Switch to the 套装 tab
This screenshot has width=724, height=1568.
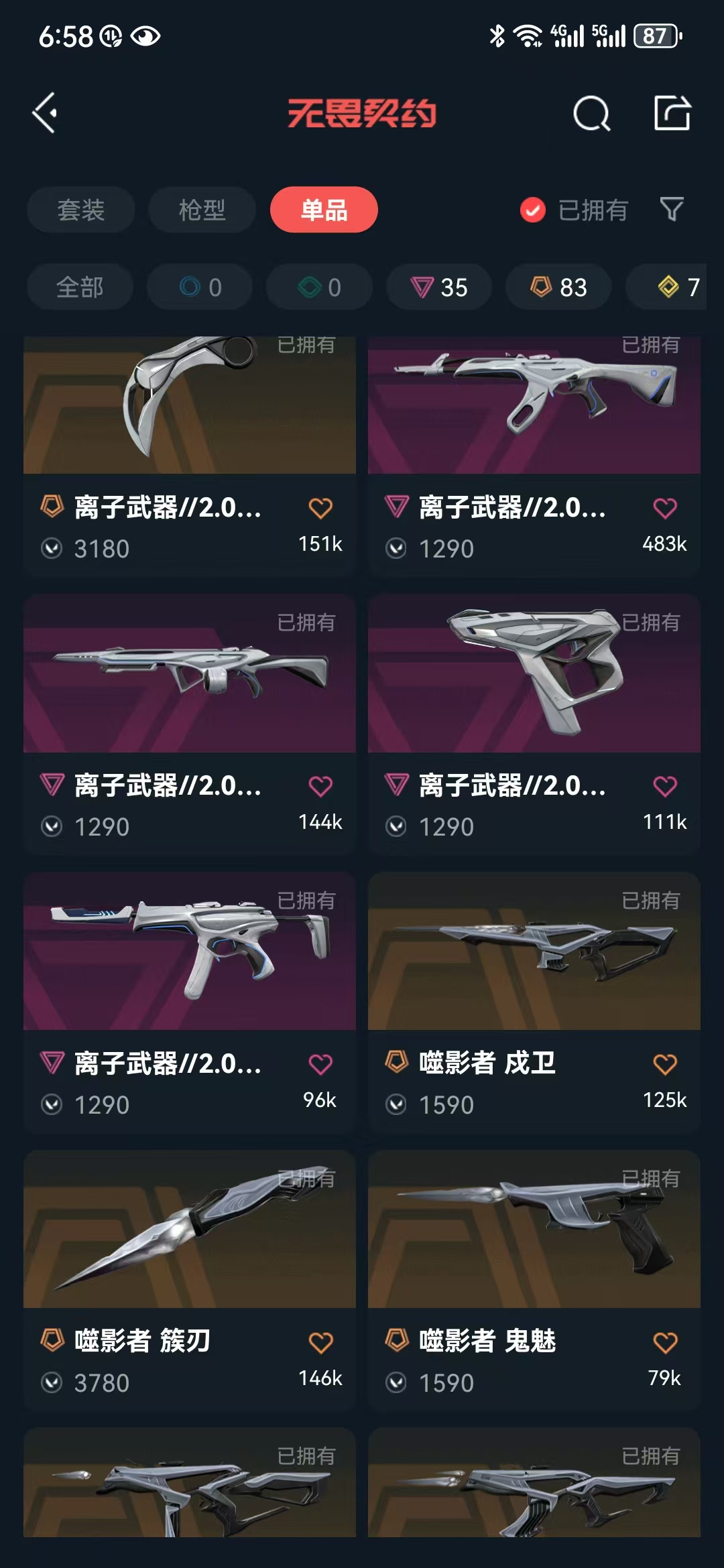pyautogui.click(x=81, y=210)
